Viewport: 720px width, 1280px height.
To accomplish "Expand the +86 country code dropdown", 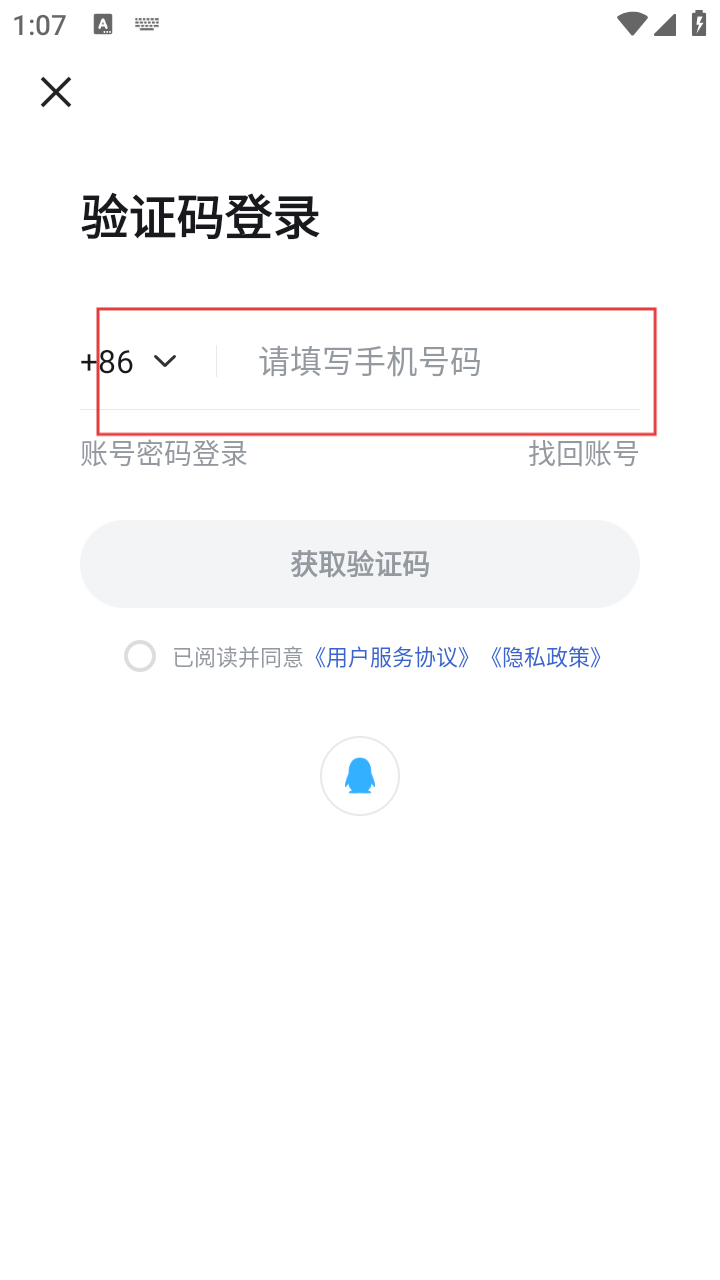I will [x=130, y=361].
